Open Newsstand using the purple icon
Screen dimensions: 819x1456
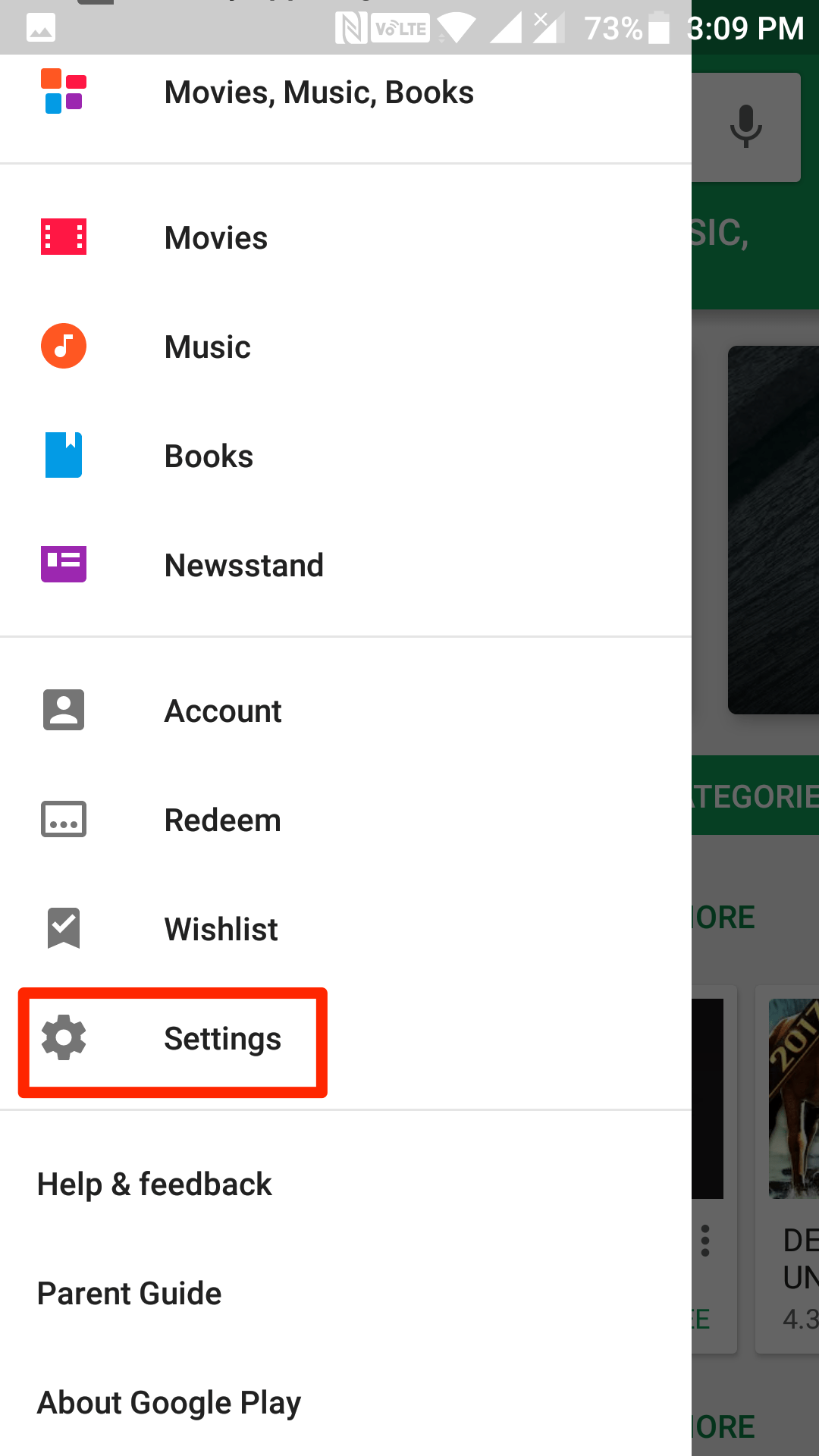(x=64, y=564)
